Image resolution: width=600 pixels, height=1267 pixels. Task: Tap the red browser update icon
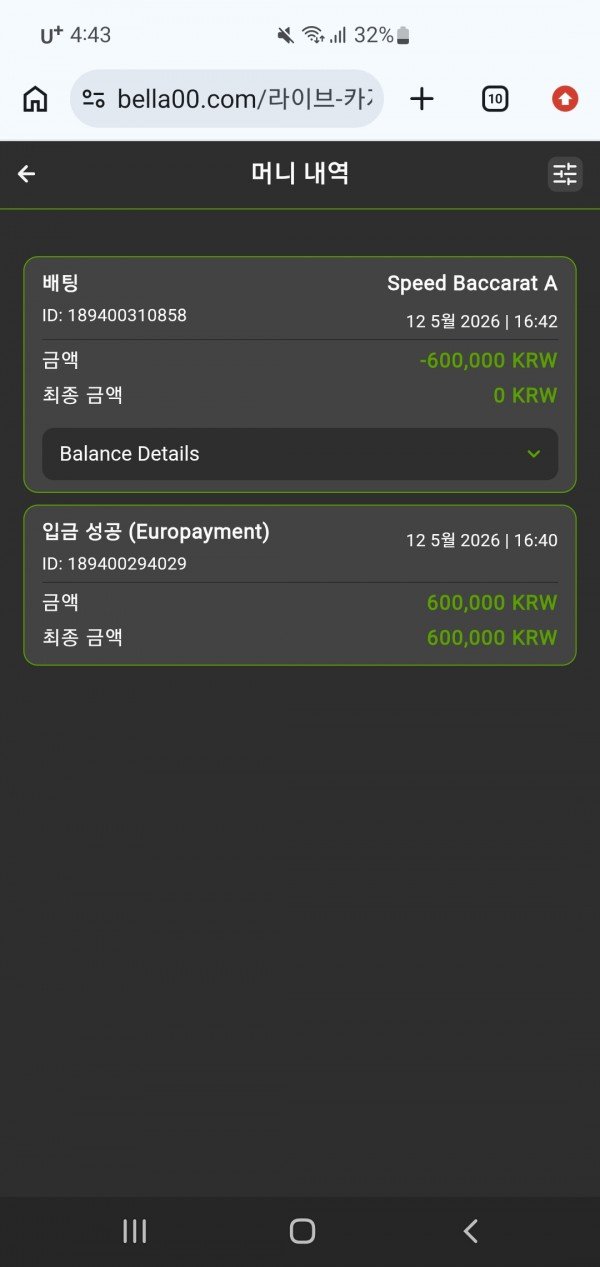[x=565, y=98]
